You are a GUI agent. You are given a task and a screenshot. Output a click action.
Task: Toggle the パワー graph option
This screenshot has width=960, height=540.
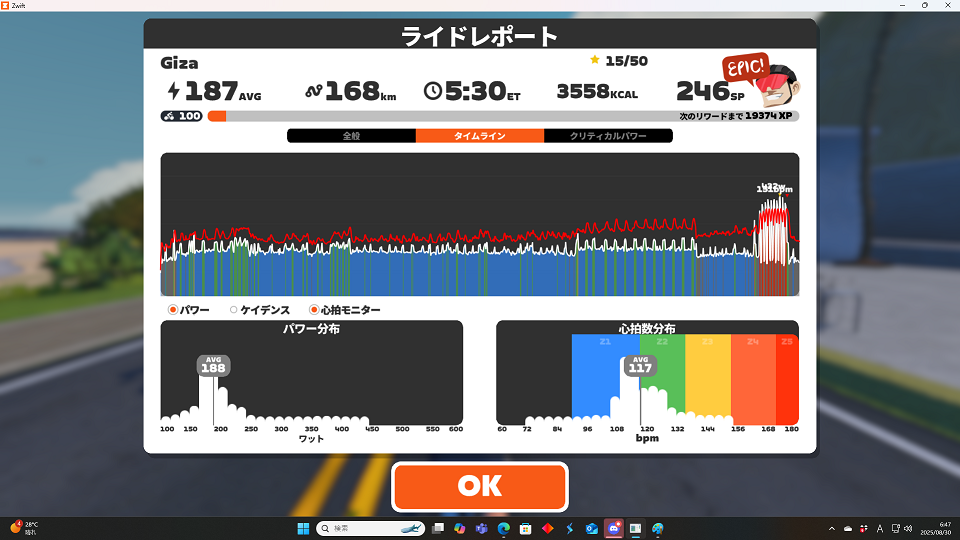[x=174, y=310]
